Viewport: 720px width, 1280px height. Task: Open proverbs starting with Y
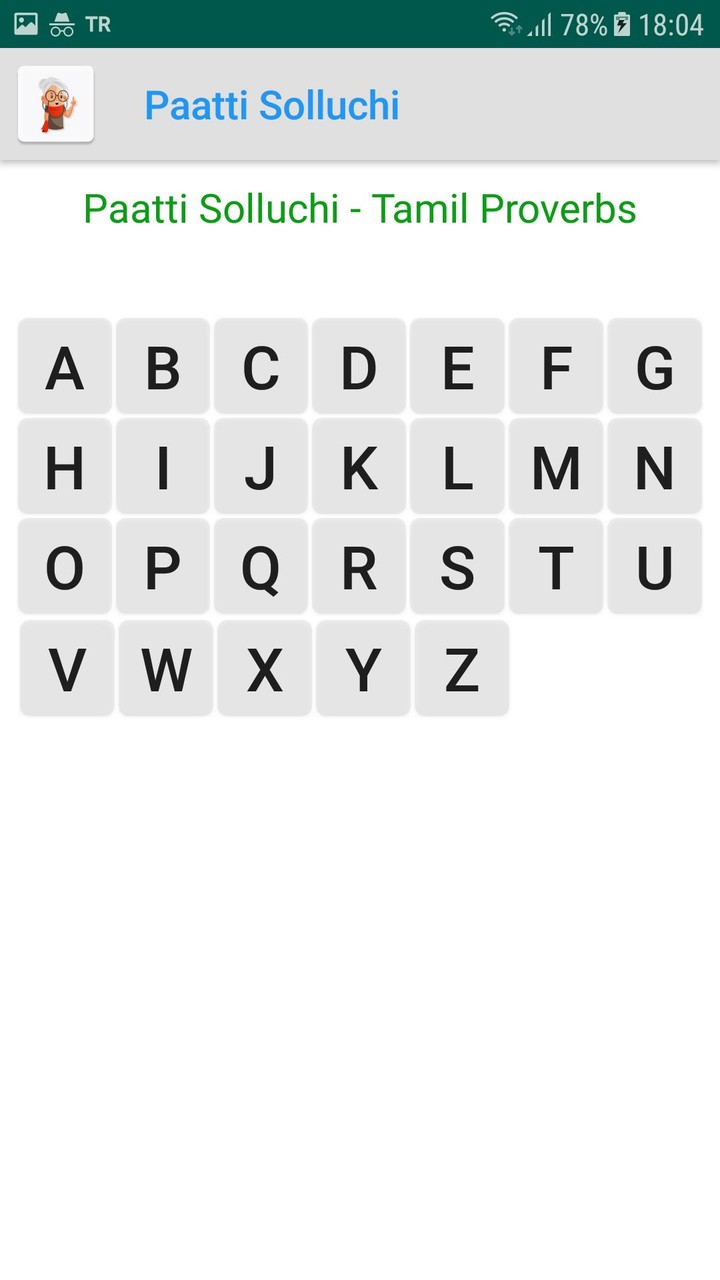click(363, 669)
